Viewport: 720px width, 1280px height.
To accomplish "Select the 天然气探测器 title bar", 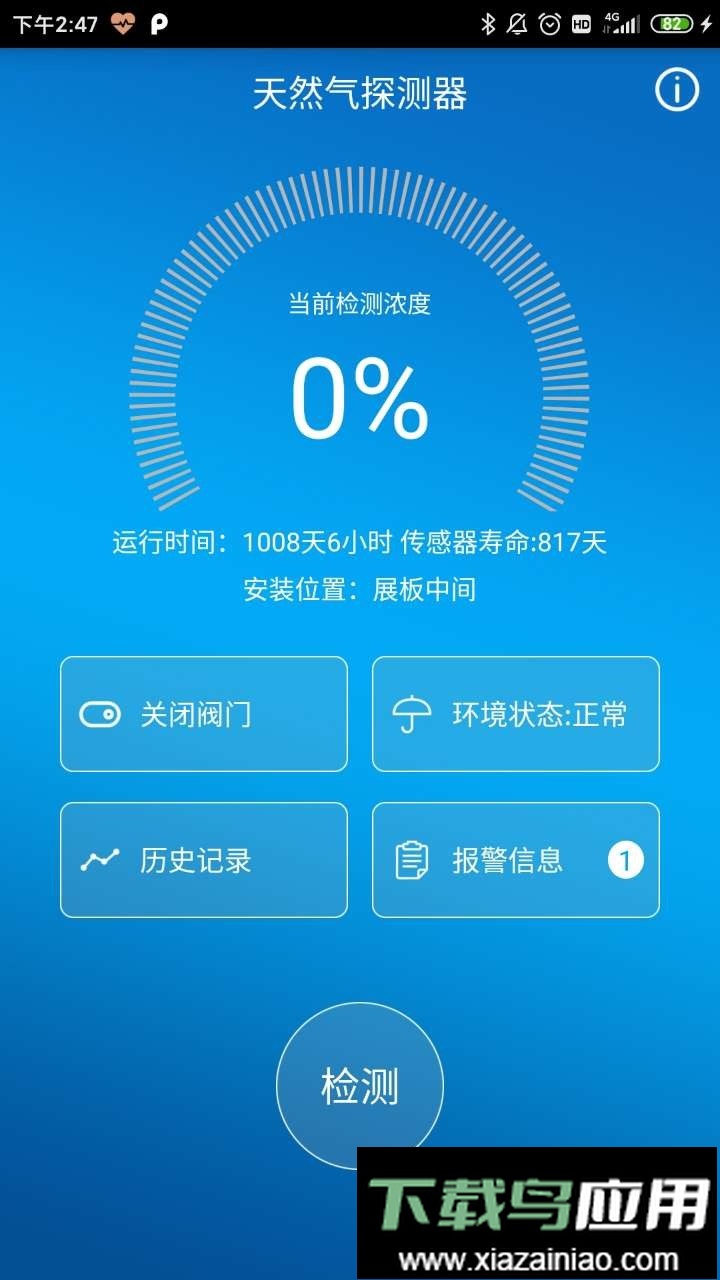I will click(x=360, y=95).
